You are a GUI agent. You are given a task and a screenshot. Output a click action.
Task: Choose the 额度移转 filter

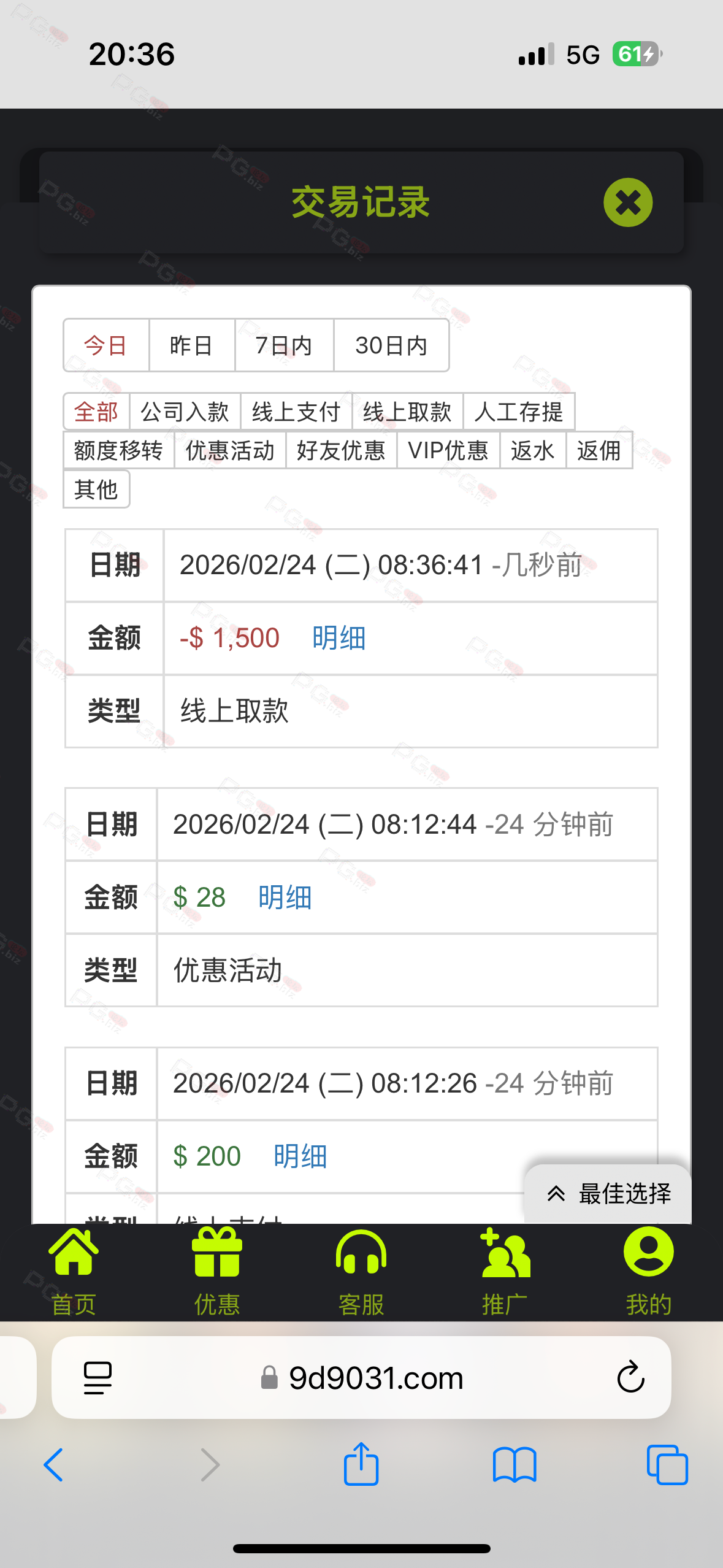(118, 450)
